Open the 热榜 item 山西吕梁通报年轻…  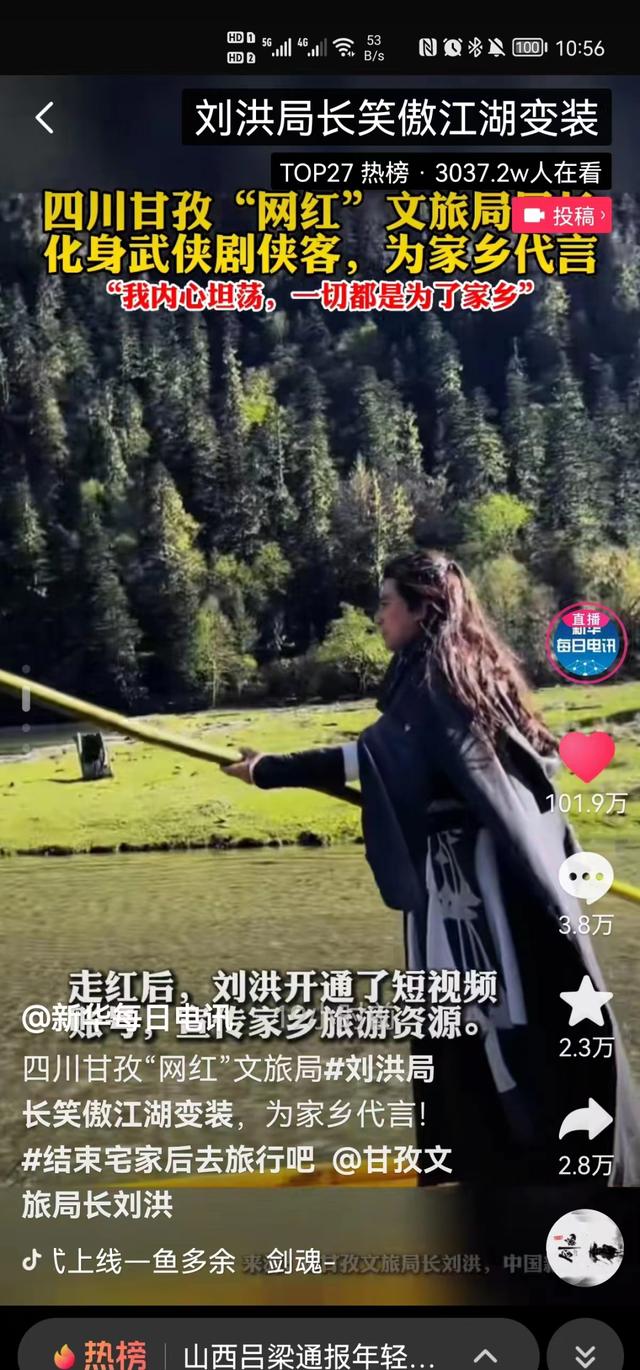(300, 1355)
